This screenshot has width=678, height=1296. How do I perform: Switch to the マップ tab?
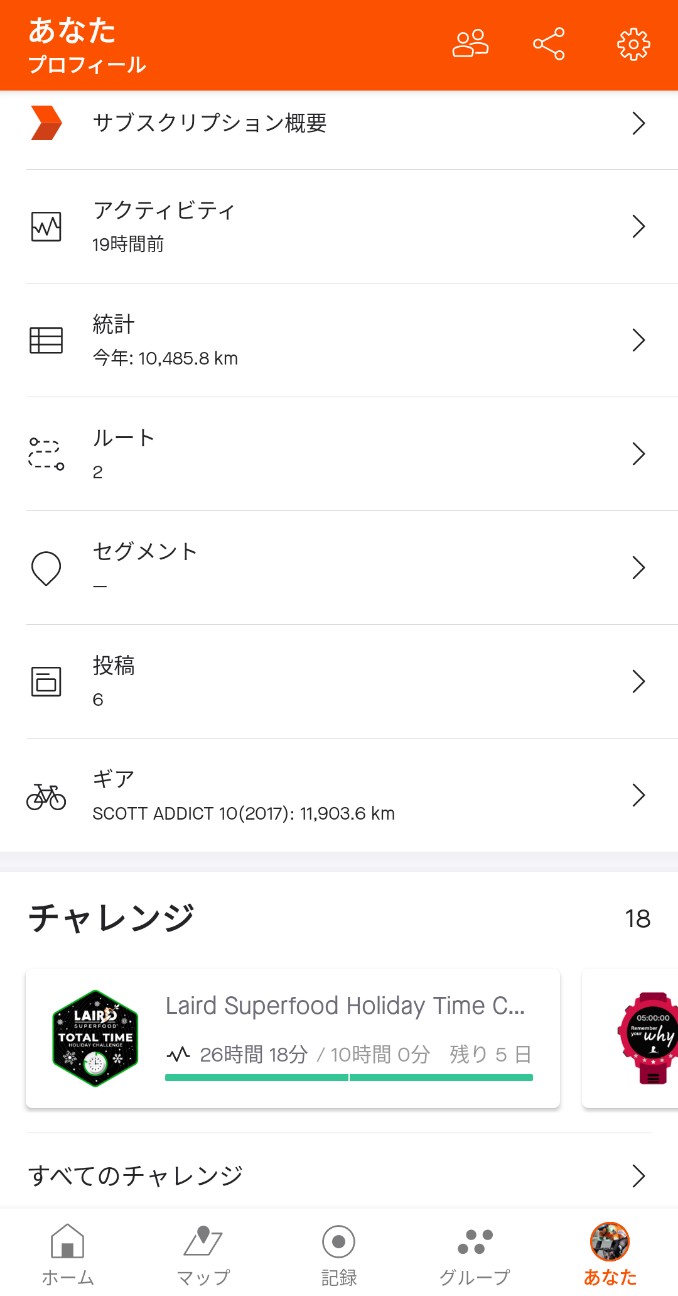[x=203, y=1255]
